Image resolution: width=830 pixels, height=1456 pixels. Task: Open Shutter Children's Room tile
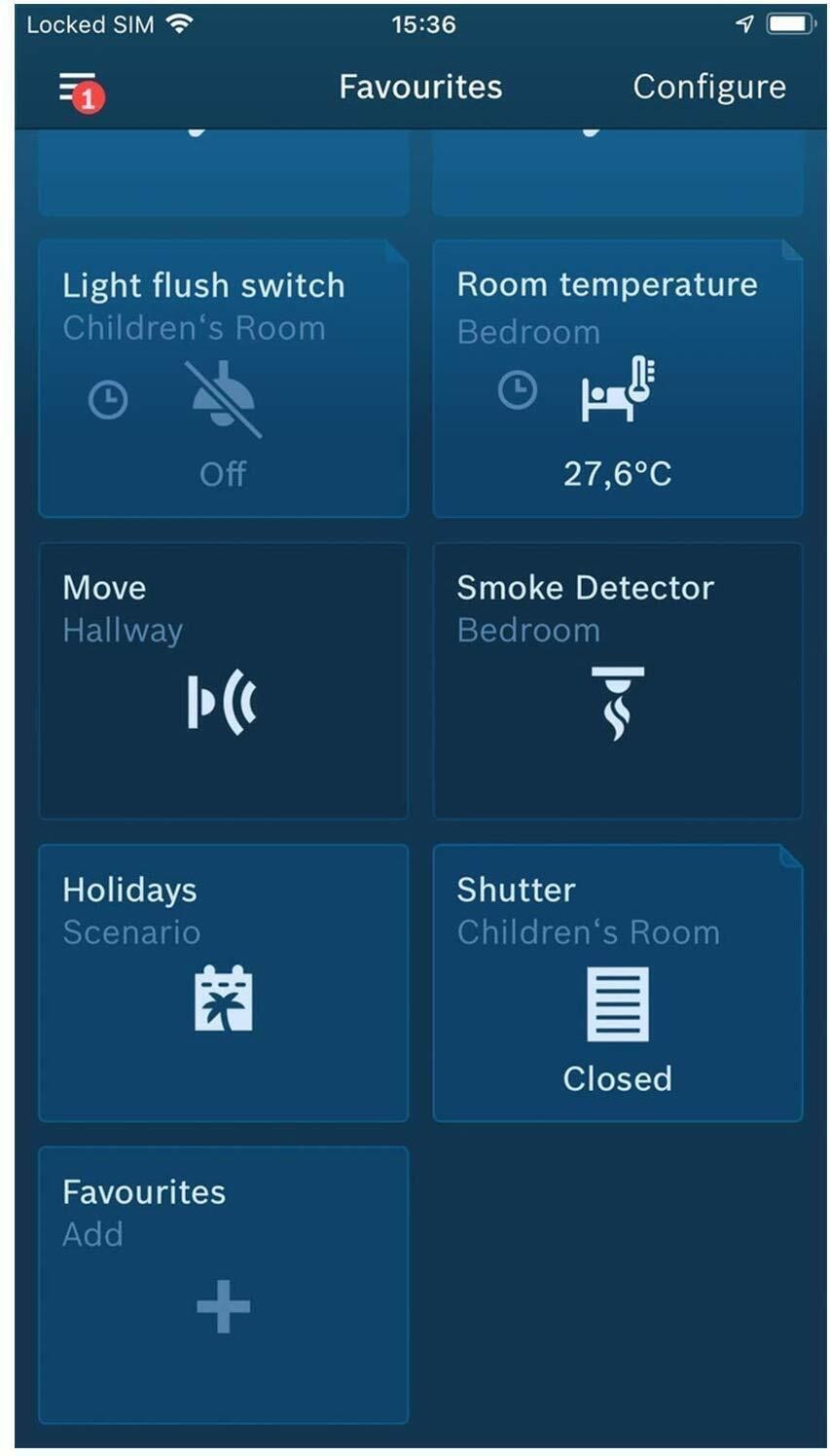tap(617, 983)
